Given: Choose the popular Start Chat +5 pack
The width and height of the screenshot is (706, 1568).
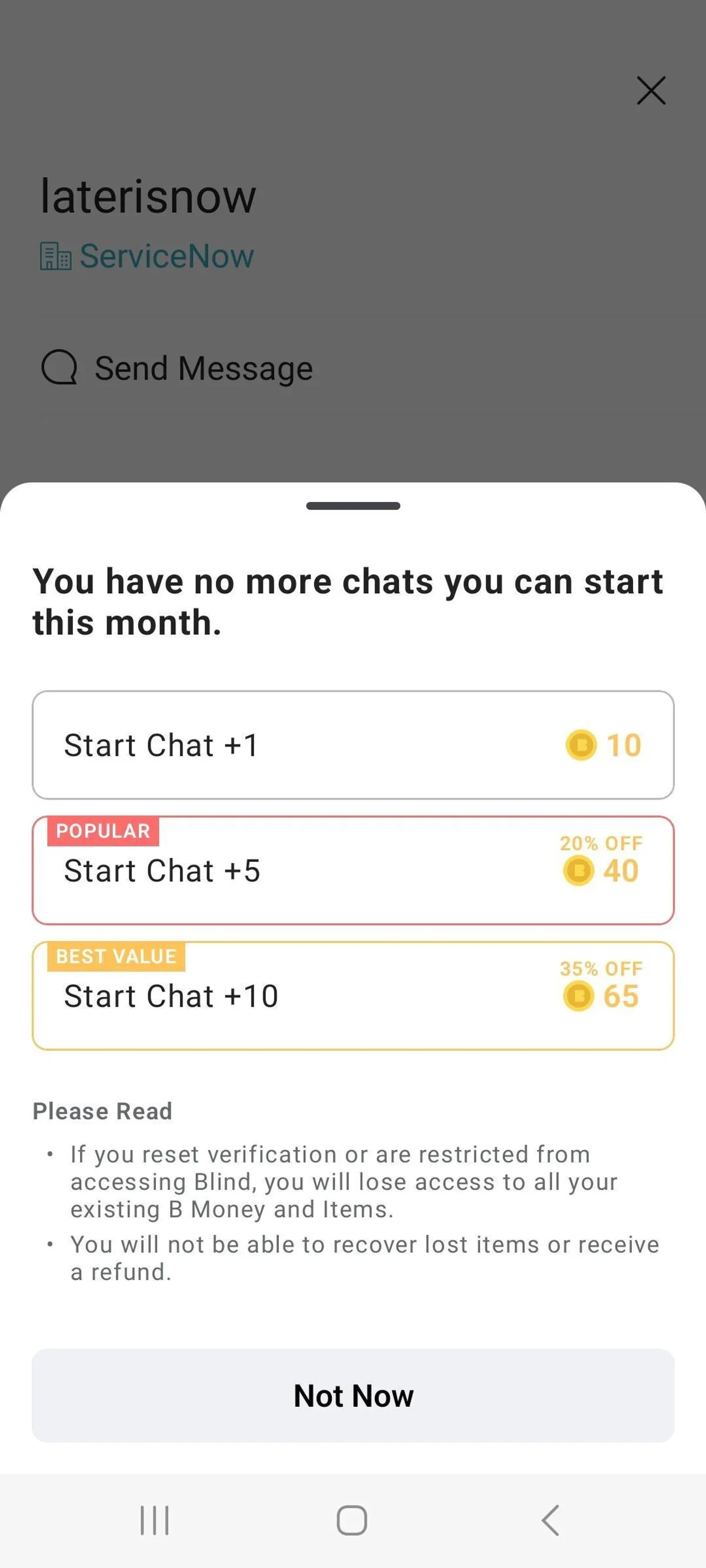Looking at the screenshot, I should [x=352, y=871].
